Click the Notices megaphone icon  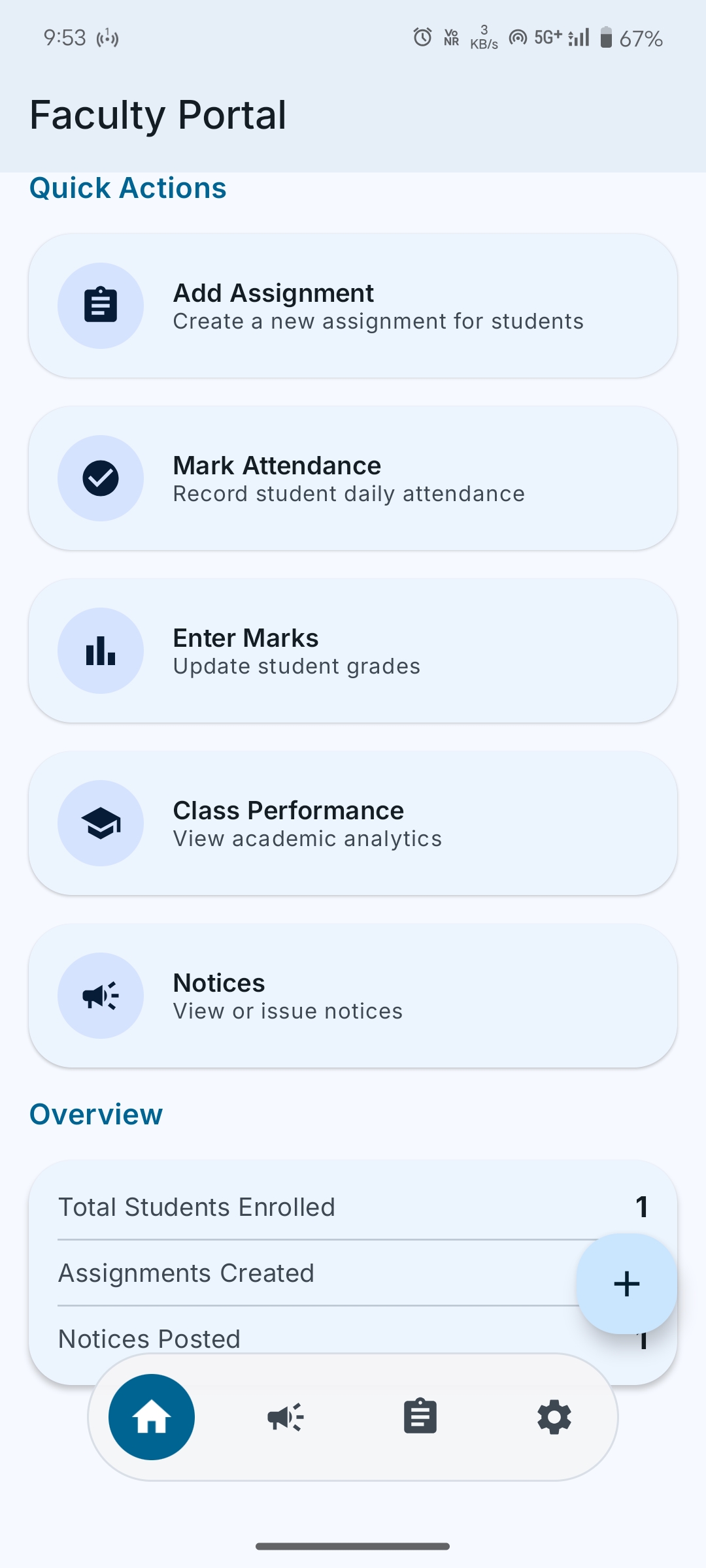tap(101, 995)
